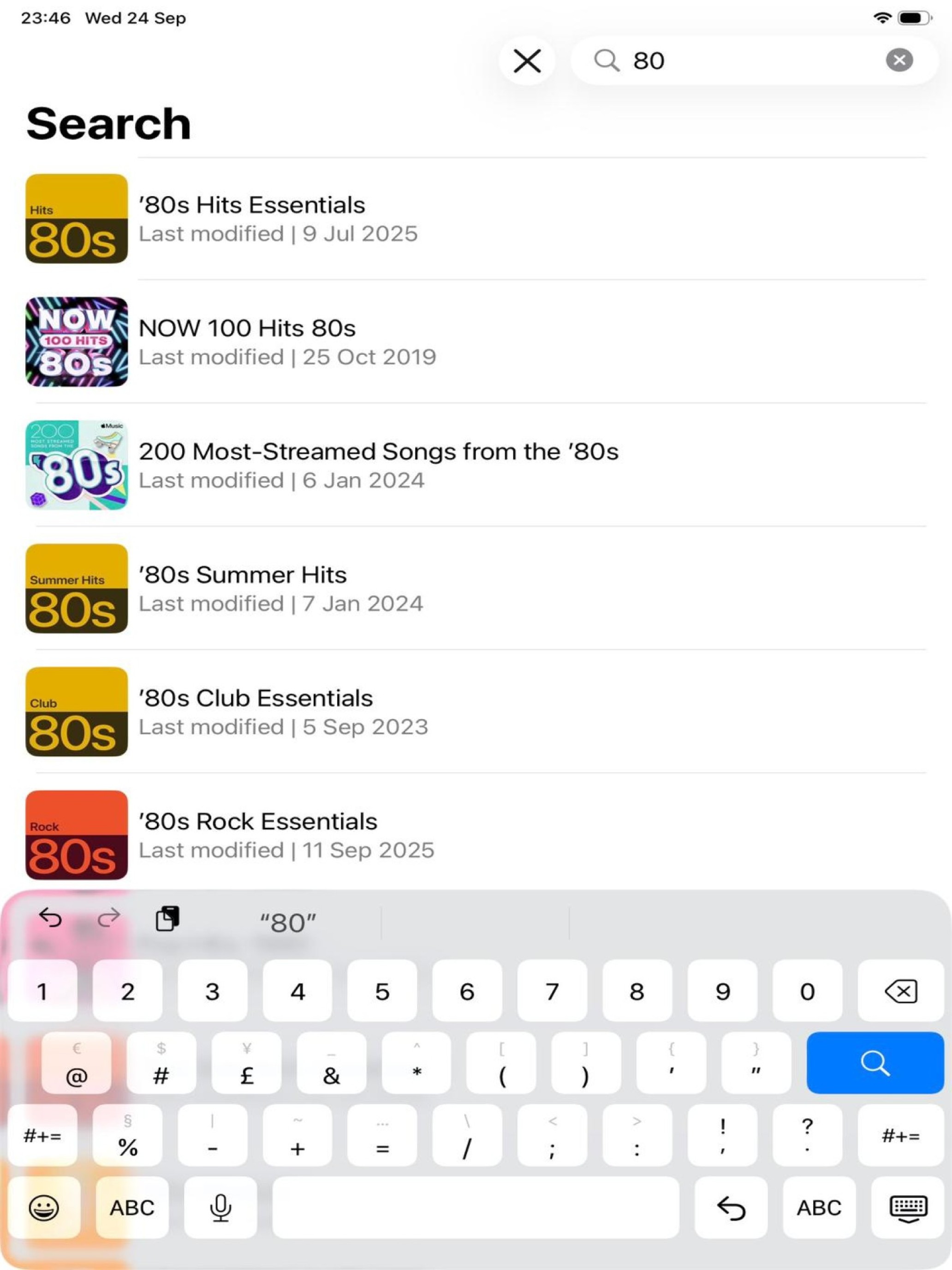This screenshot has height=1270, width=952.
Task: Open '80s Club Essentials playlist
Action: pos(256,711)
